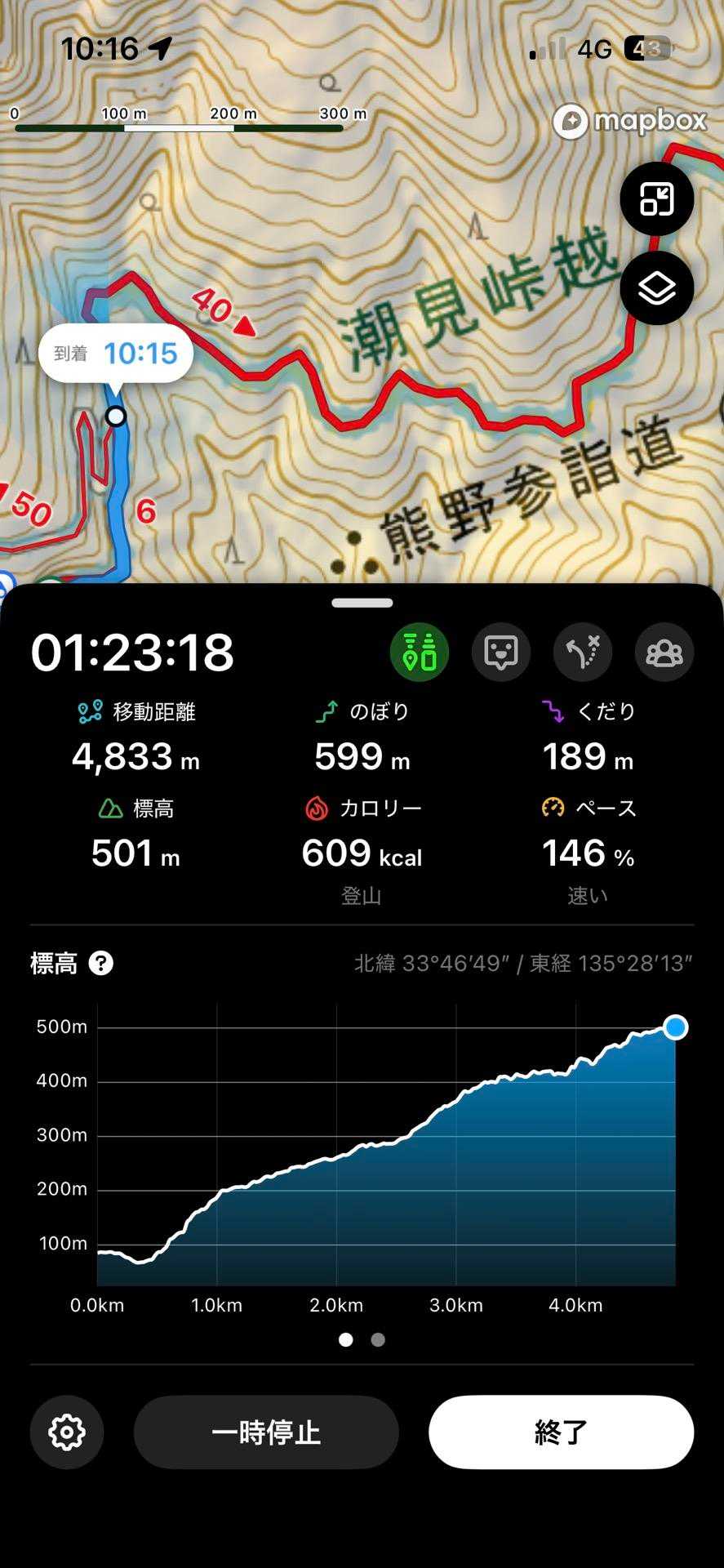Expand the map to full screen
Viewport: 724px width, 1568px height.
coord(656,199)
